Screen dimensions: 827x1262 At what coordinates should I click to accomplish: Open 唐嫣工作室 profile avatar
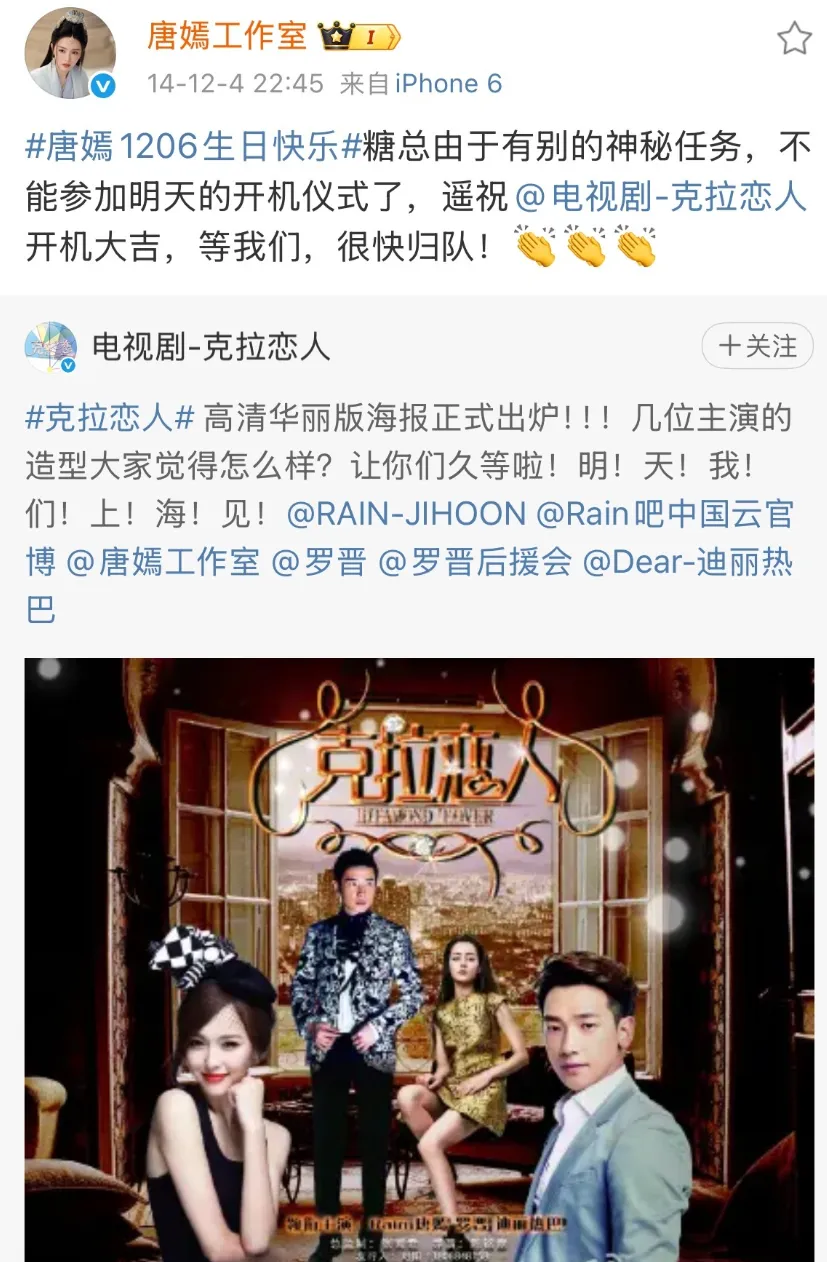[x=71, y=55]
